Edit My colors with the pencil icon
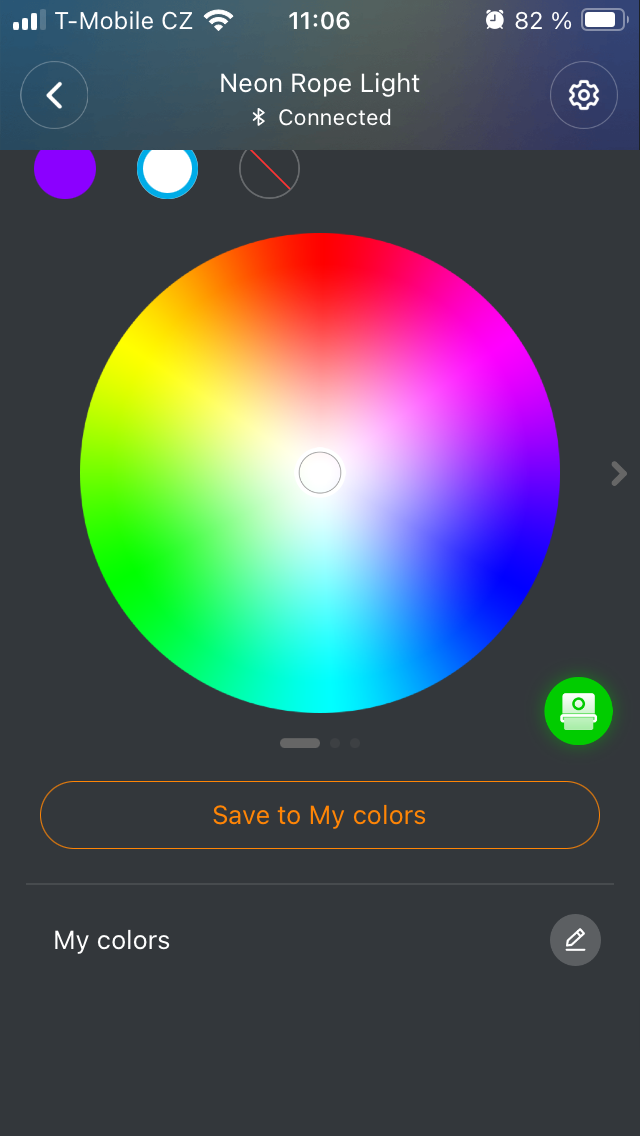 tap(575, 940)
